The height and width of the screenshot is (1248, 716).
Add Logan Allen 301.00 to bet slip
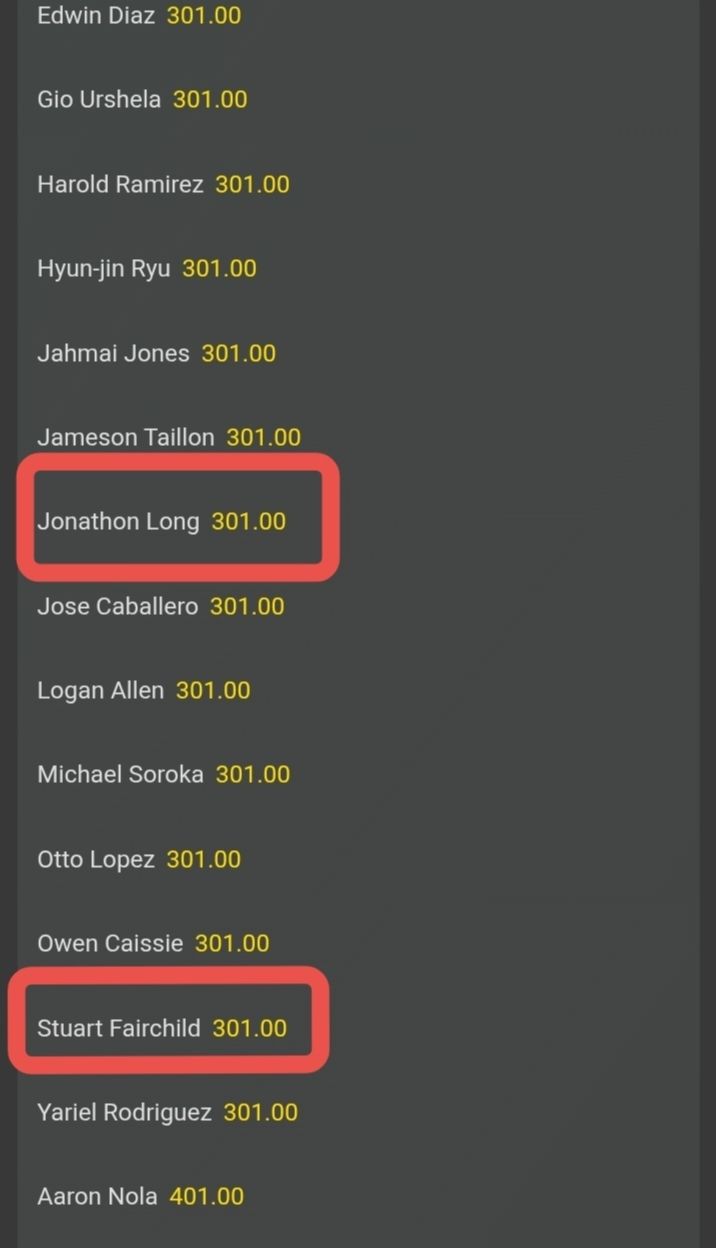143,690
